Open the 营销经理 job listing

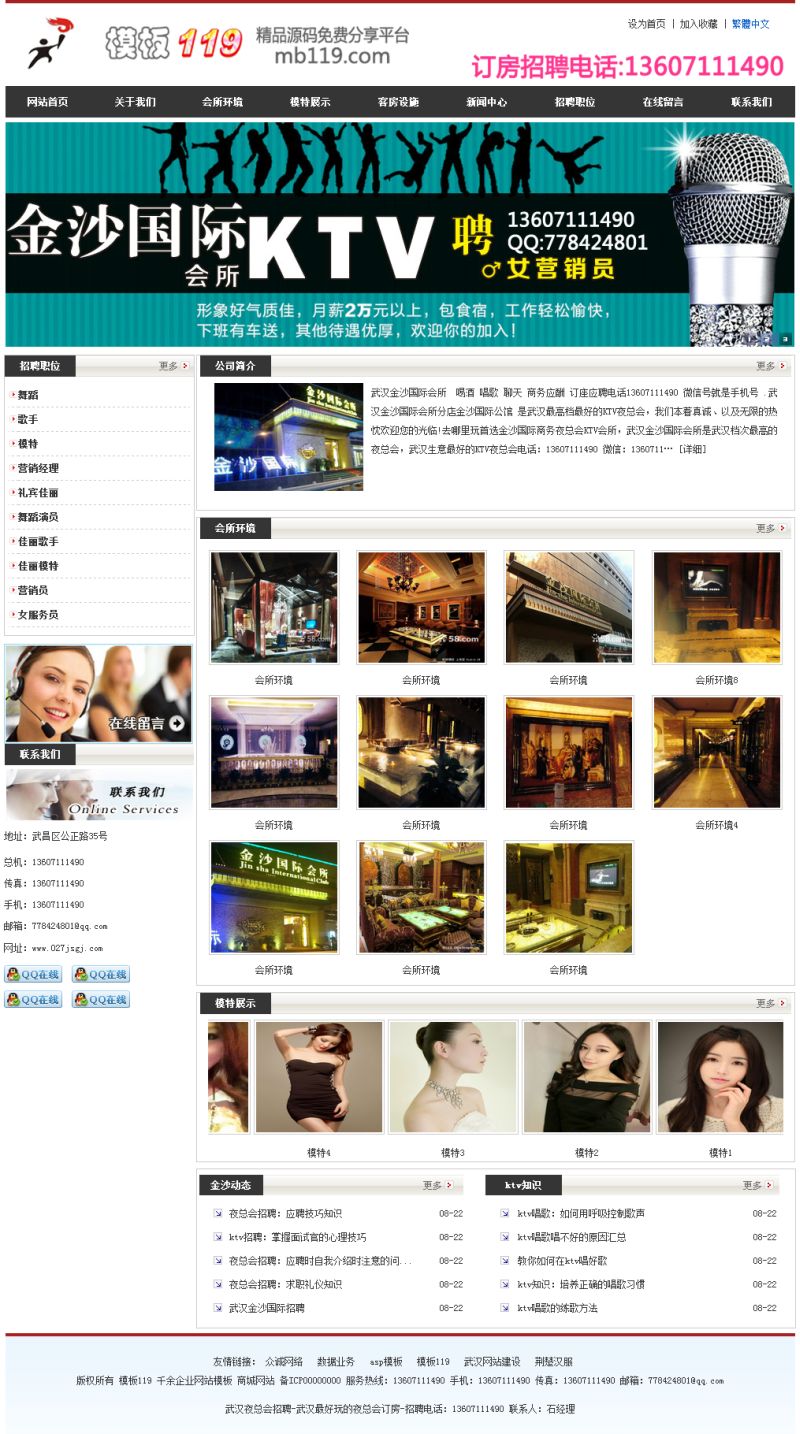tap(38, 468)
